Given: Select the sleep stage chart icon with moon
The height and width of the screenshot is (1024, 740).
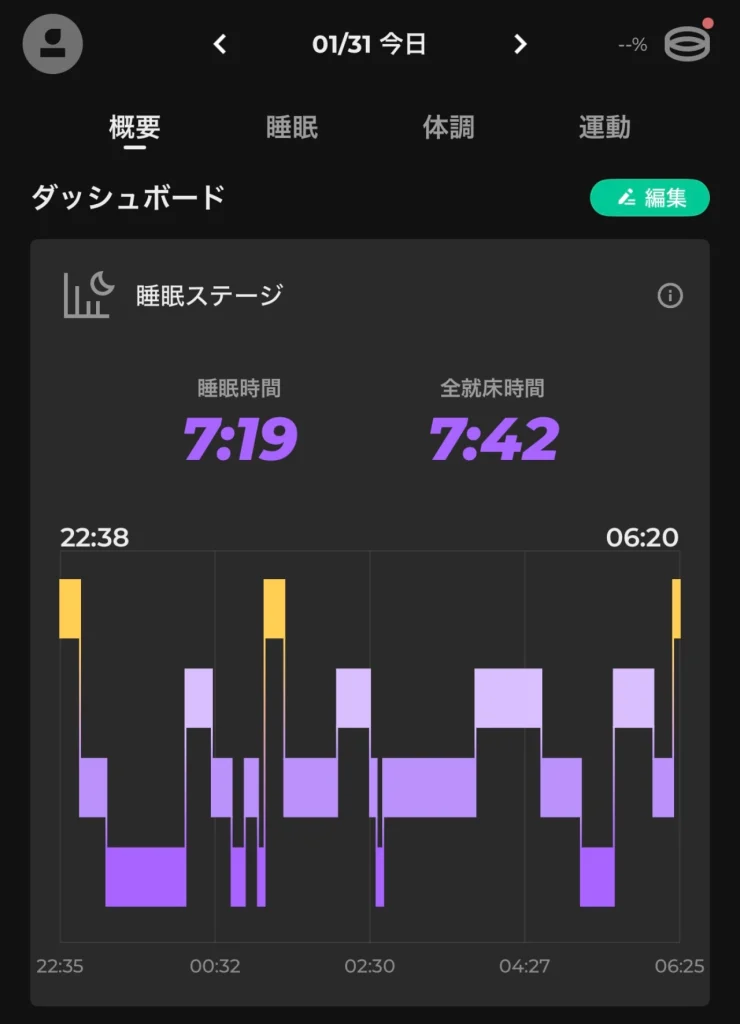Looking at the screenshot, I should pos(86,295).
